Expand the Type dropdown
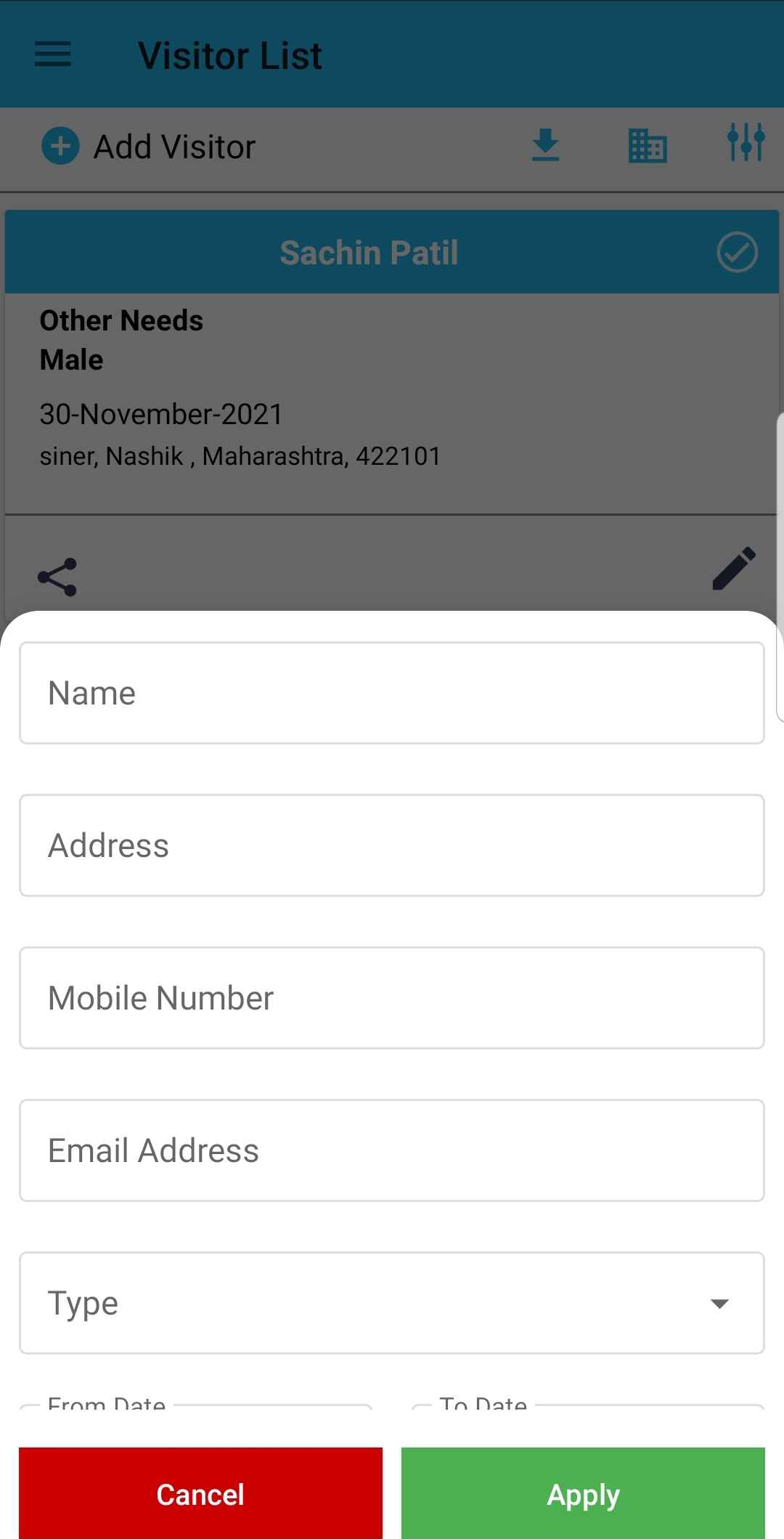Viewport: 784px width, 1539px height. (x=391, y=1303)
